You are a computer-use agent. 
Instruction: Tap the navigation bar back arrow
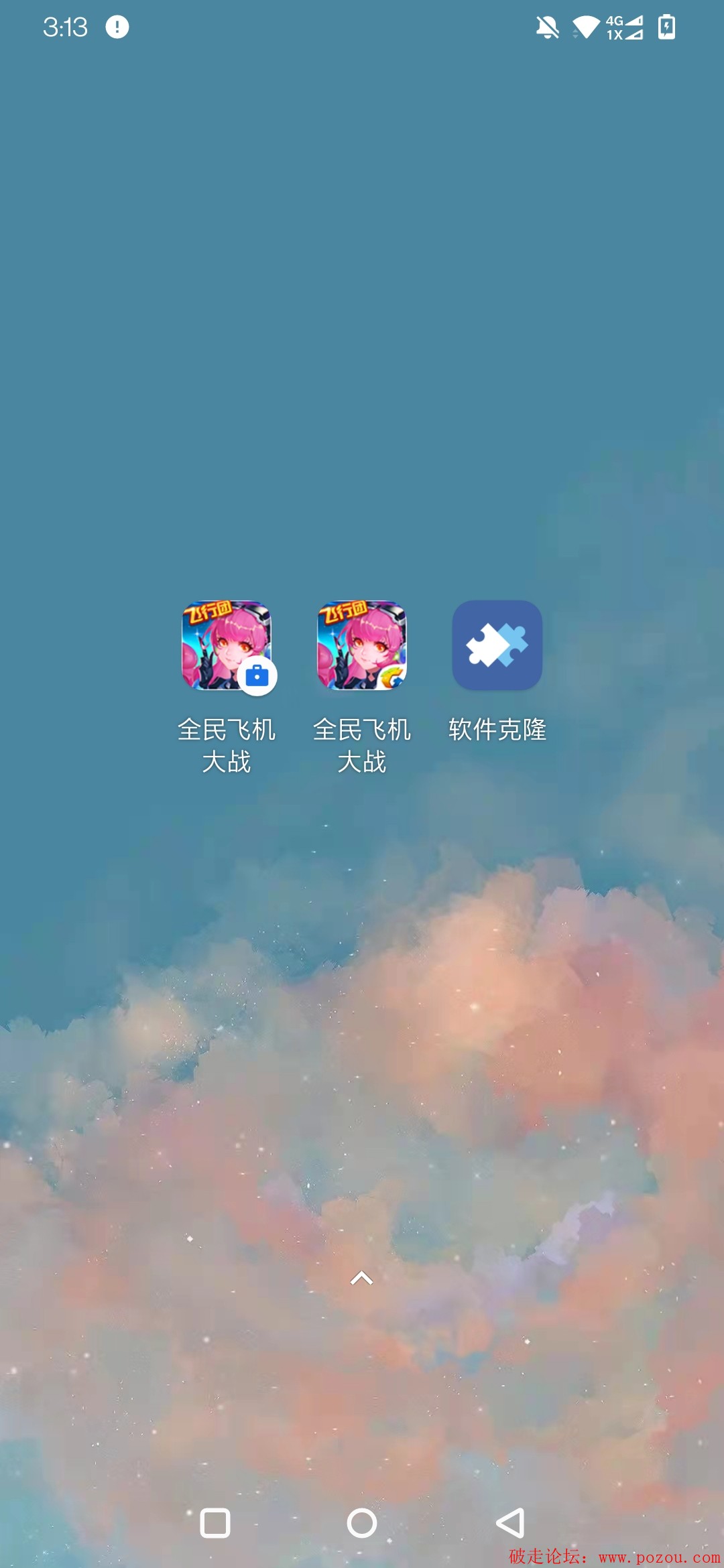pos(510,1523)
